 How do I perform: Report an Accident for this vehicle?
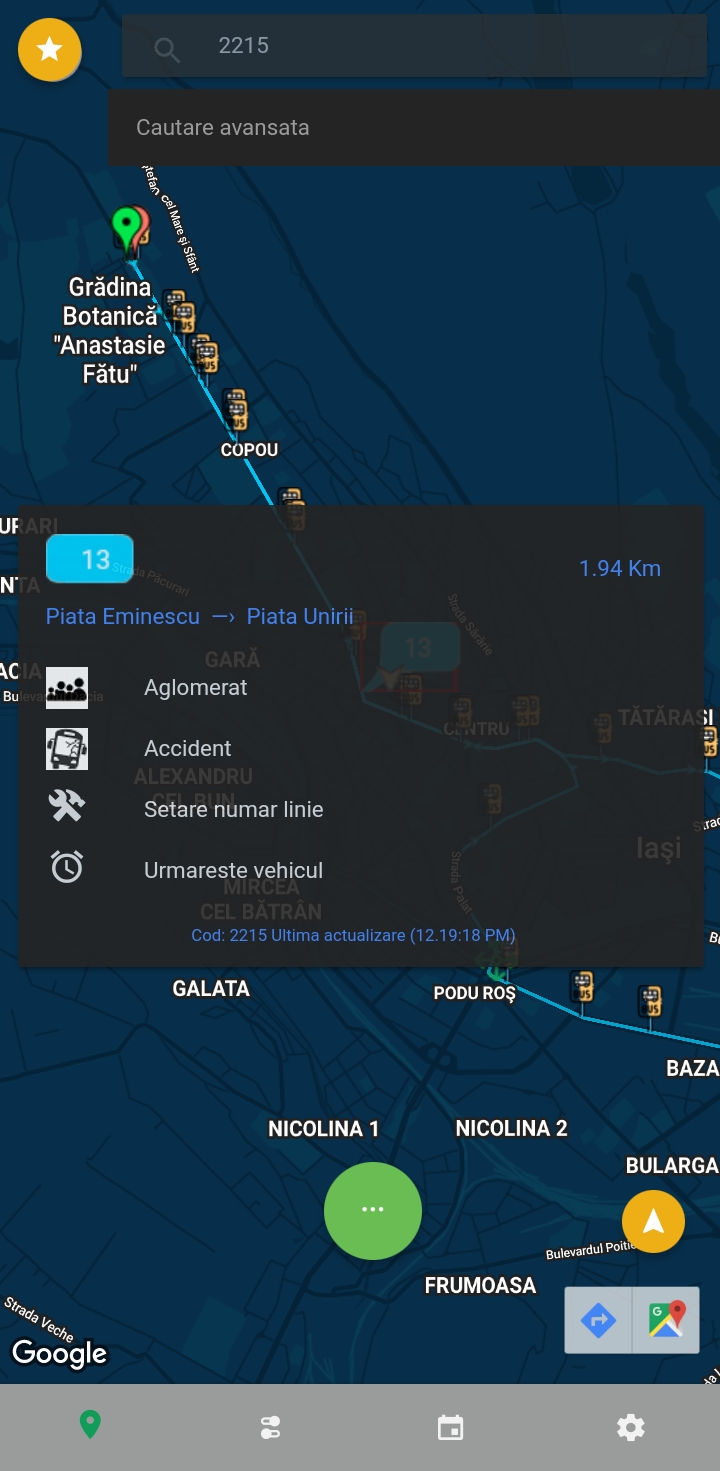(187, 749)
